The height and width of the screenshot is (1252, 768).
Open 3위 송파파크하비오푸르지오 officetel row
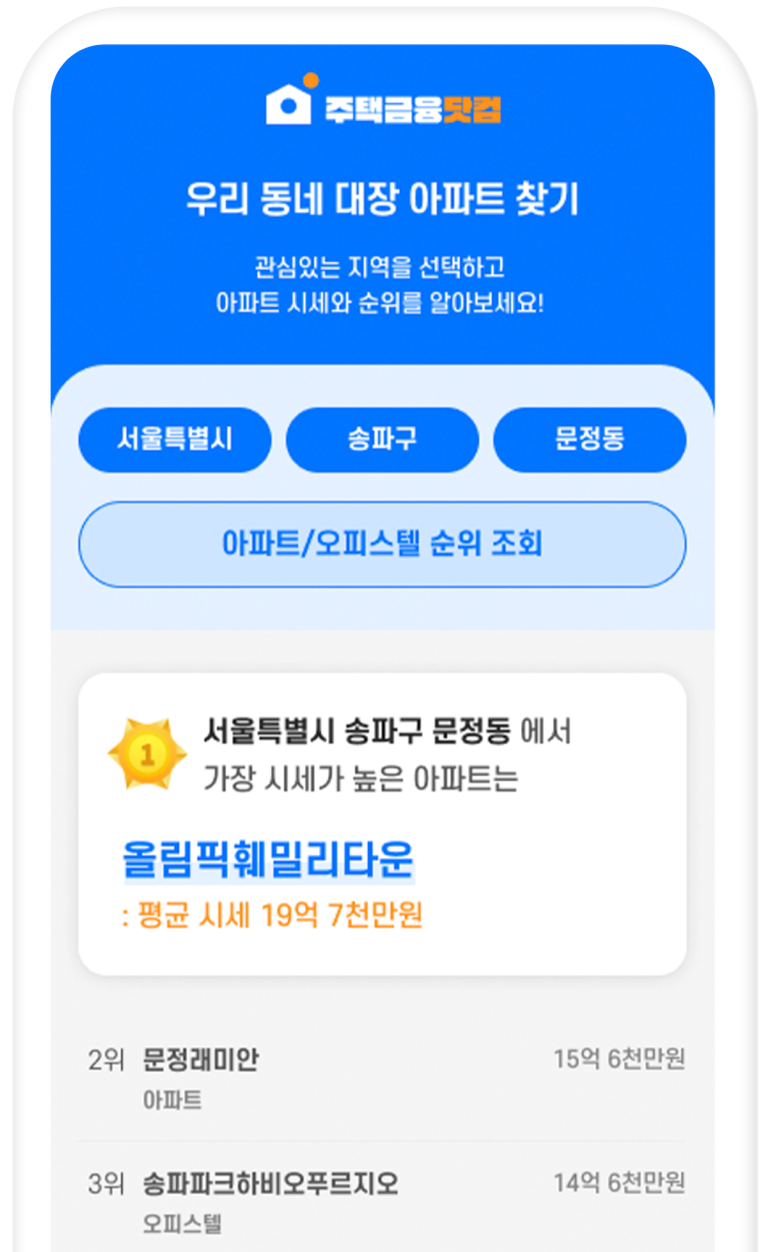pyautogui.click(x=382, y=1200)
